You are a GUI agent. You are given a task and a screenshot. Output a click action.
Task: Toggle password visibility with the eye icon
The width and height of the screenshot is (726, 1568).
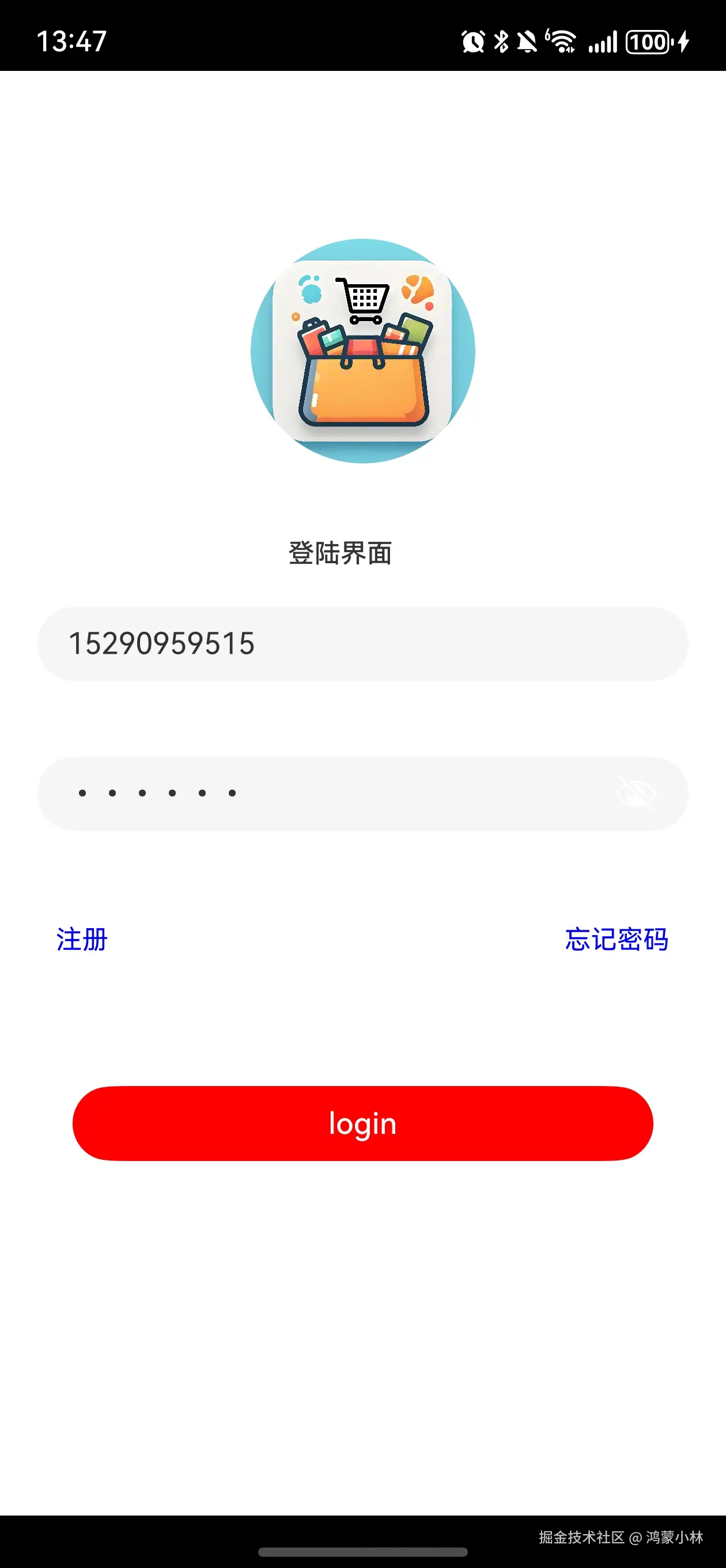pyautogui.click(x=636, y=793)
